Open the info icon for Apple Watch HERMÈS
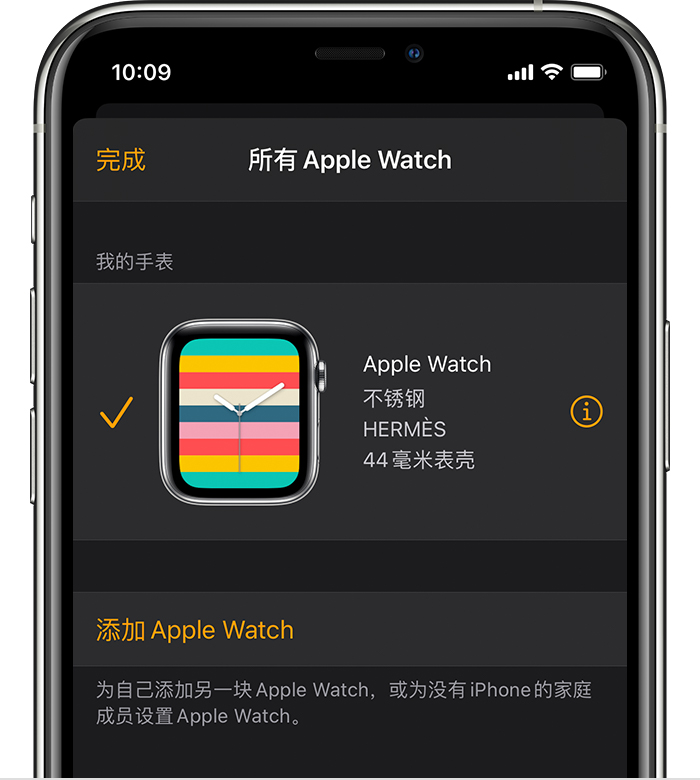 click(x=586, y=411)
